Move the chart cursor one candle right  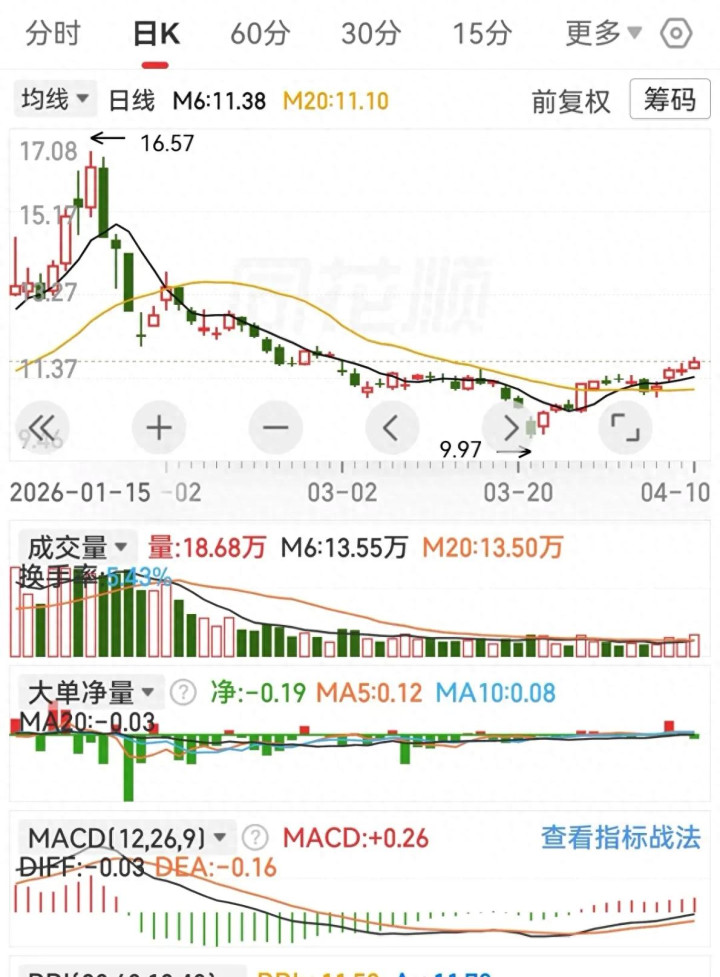510,428
